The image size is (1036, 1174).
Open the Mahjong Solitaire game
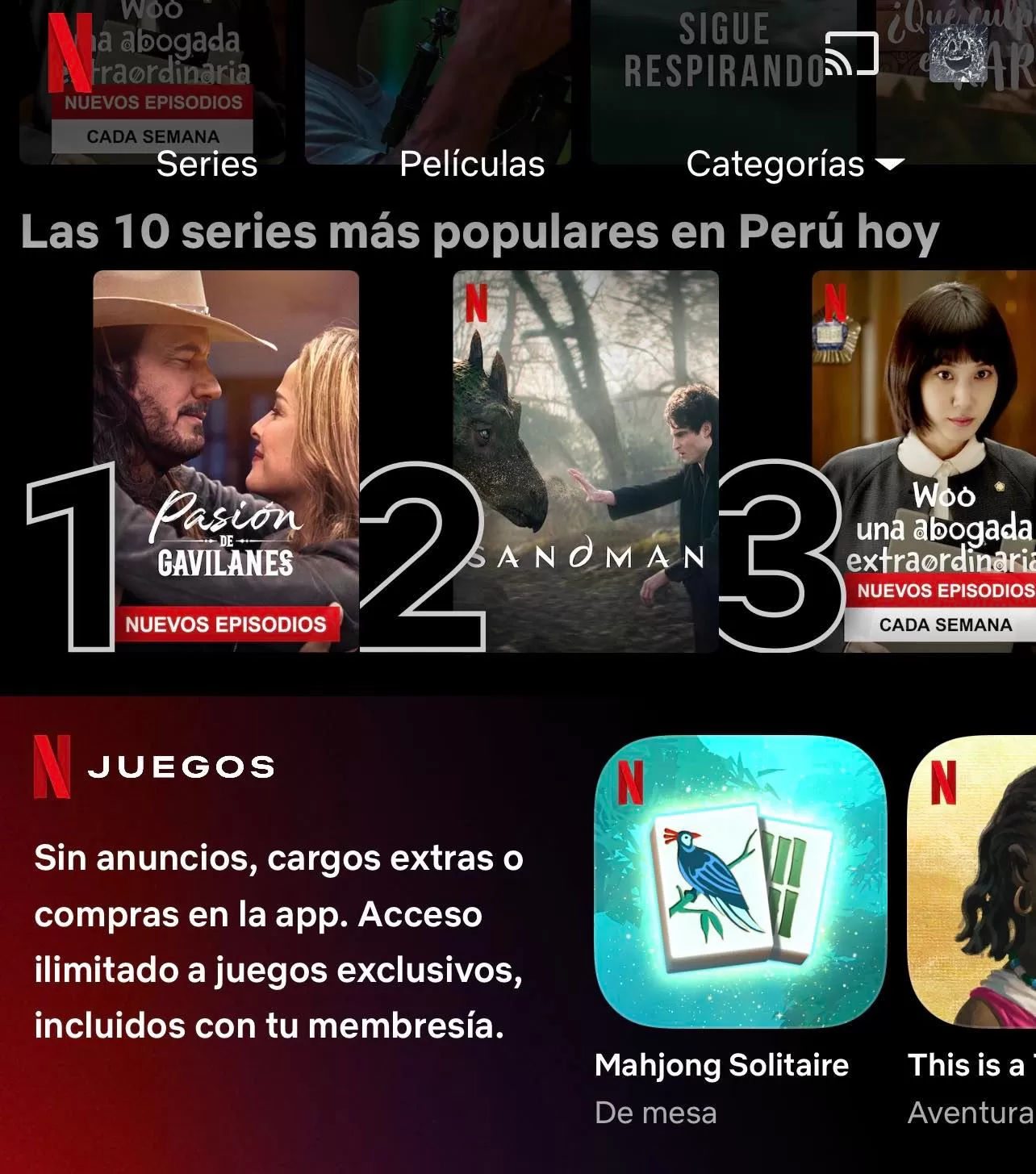click(x=740, y=881)
